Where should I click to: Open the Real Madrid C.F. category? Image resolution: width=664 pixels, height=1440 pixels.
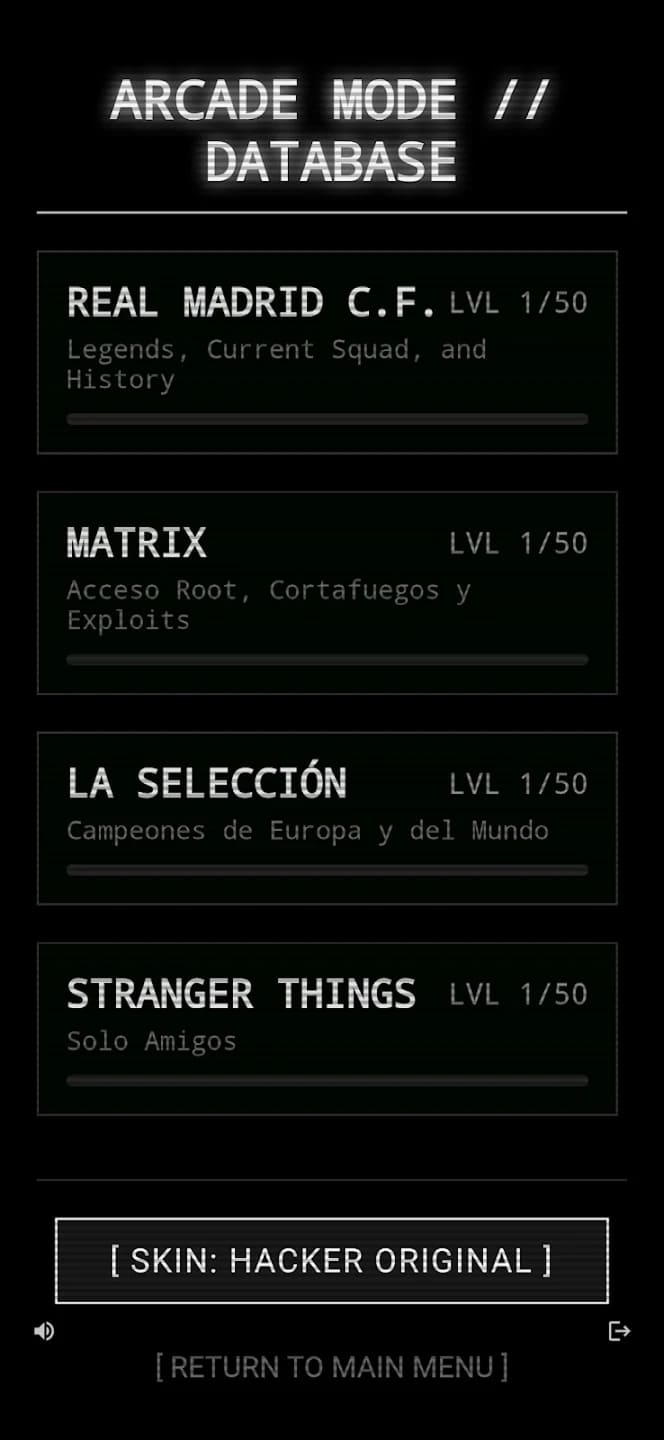point(327,352)
